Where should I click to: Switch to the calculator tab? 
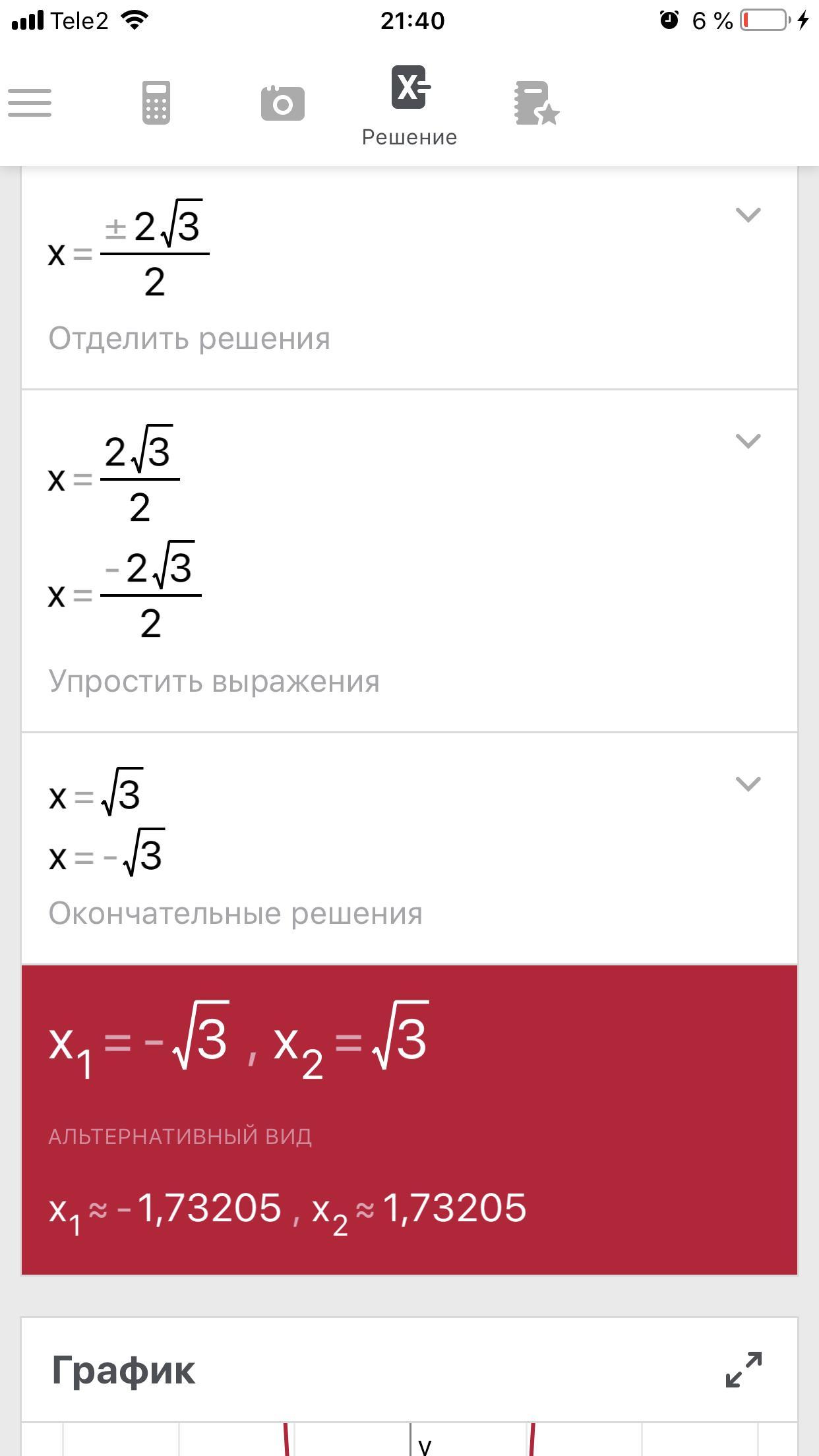[156, 103]
